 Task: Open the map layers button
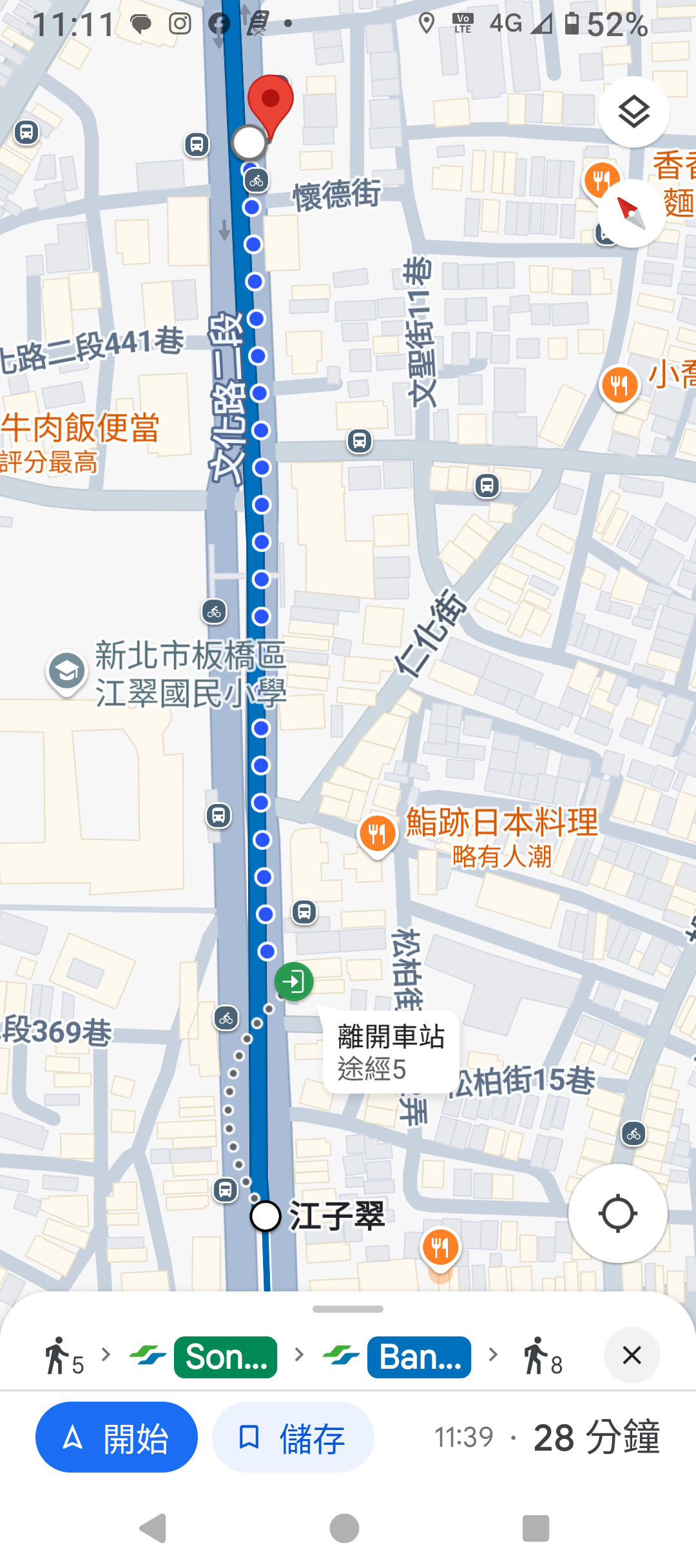[x=633, y=112]
